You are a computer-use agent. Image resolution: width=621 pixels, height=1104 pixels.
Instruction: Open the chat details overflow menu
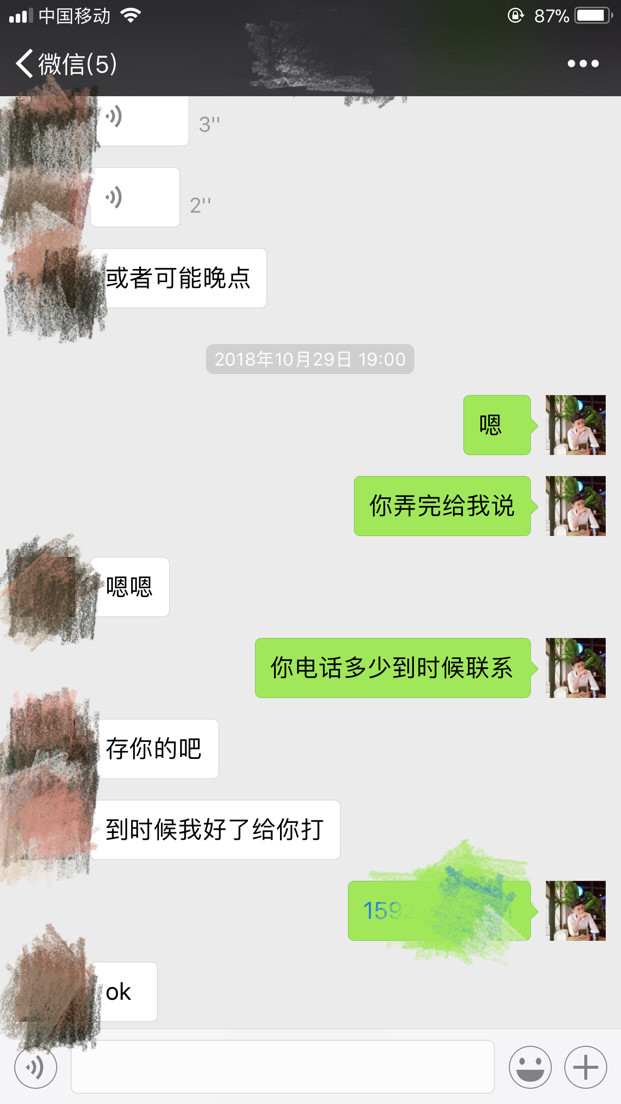click(x=583, y=64)
